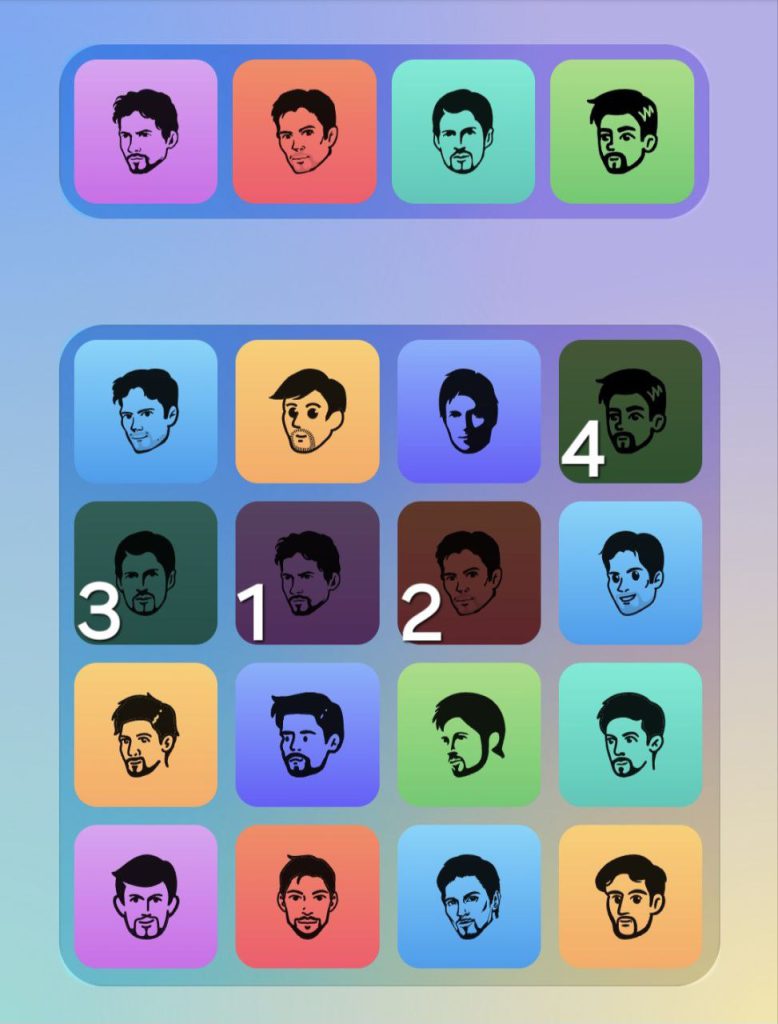
Task: Tap the dark teal tile numbered 3
Action: click(145, 573)
